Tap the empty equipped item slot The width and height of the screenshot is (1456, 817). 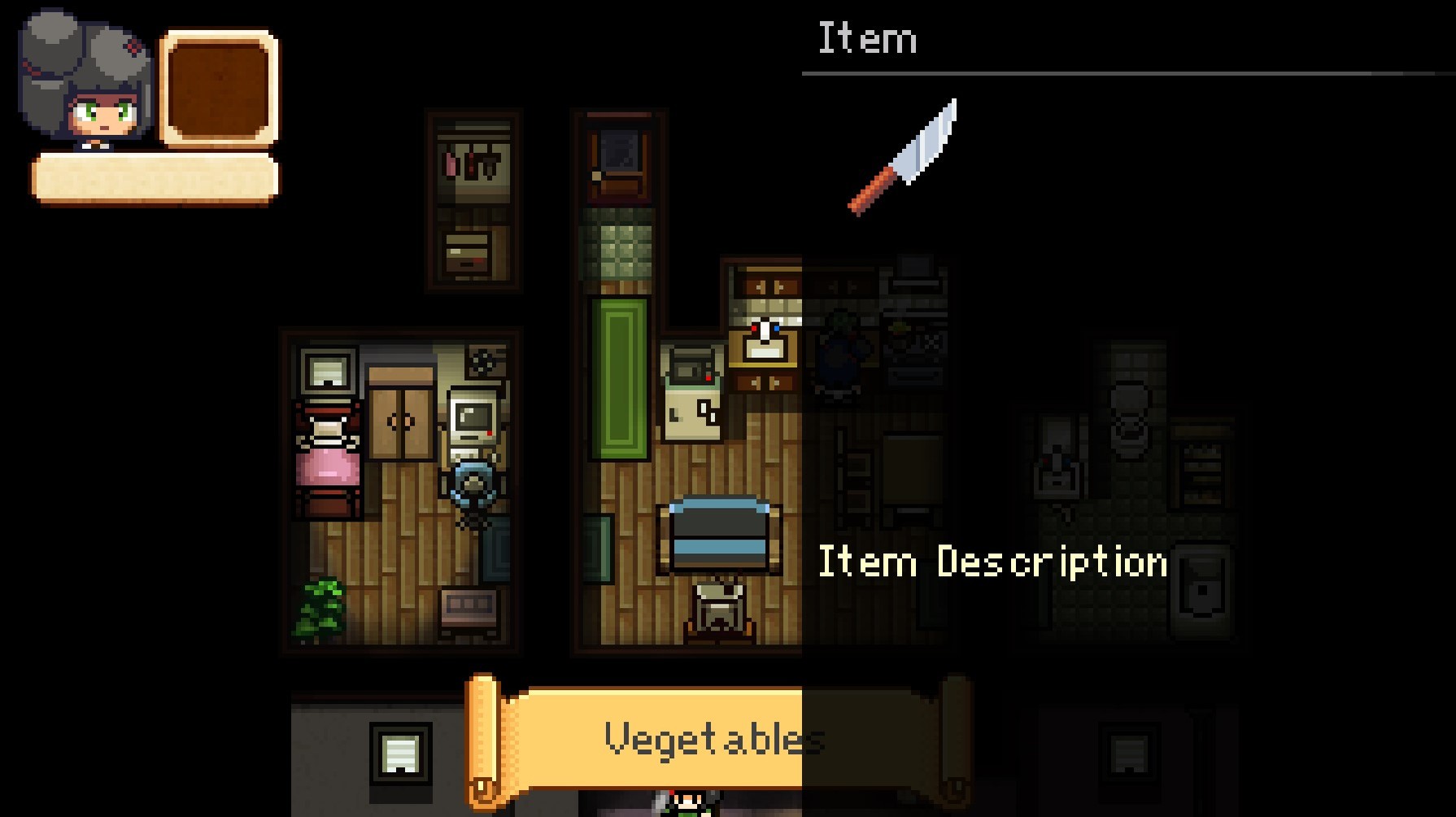[219, 88]
